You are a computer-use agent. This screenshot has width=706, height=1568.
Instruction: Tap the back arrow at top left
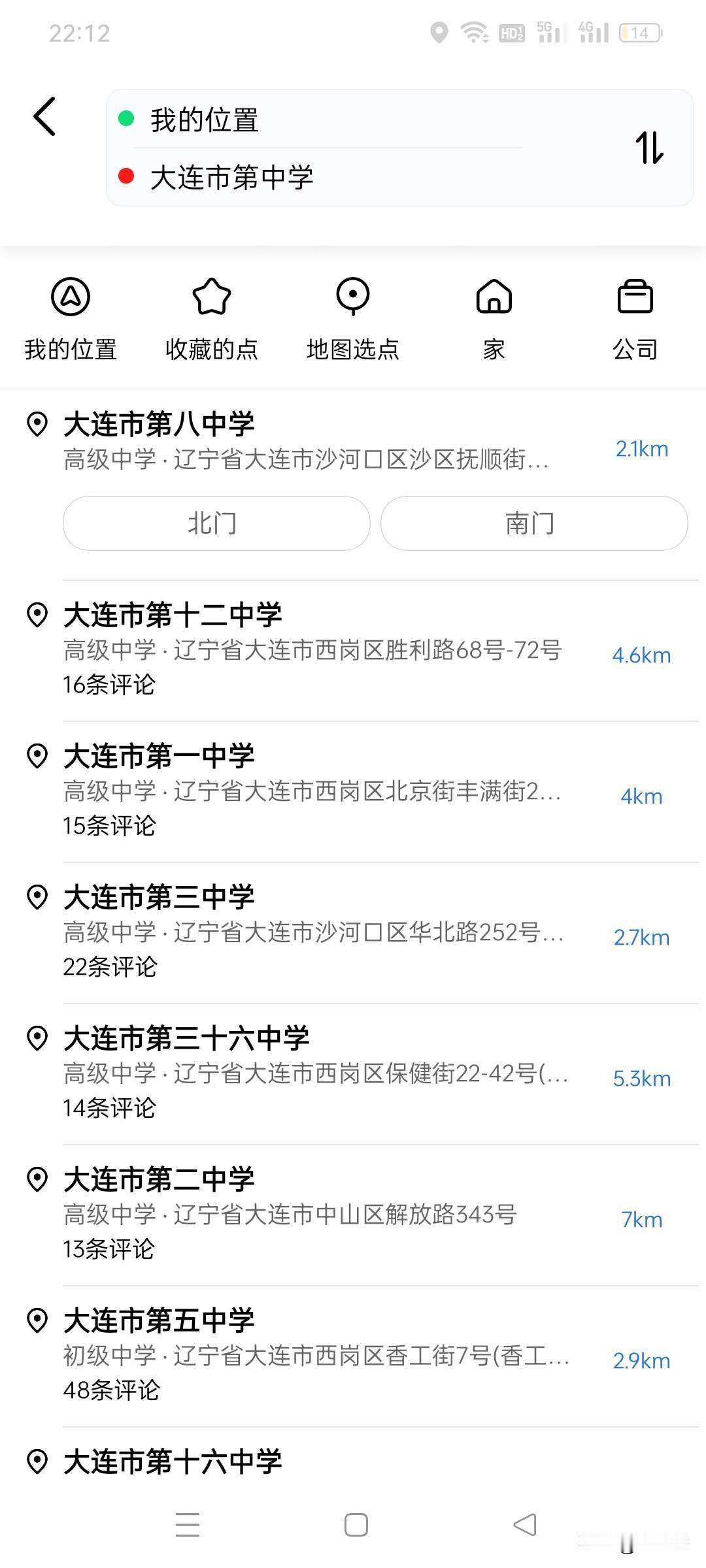coord(44,116)
